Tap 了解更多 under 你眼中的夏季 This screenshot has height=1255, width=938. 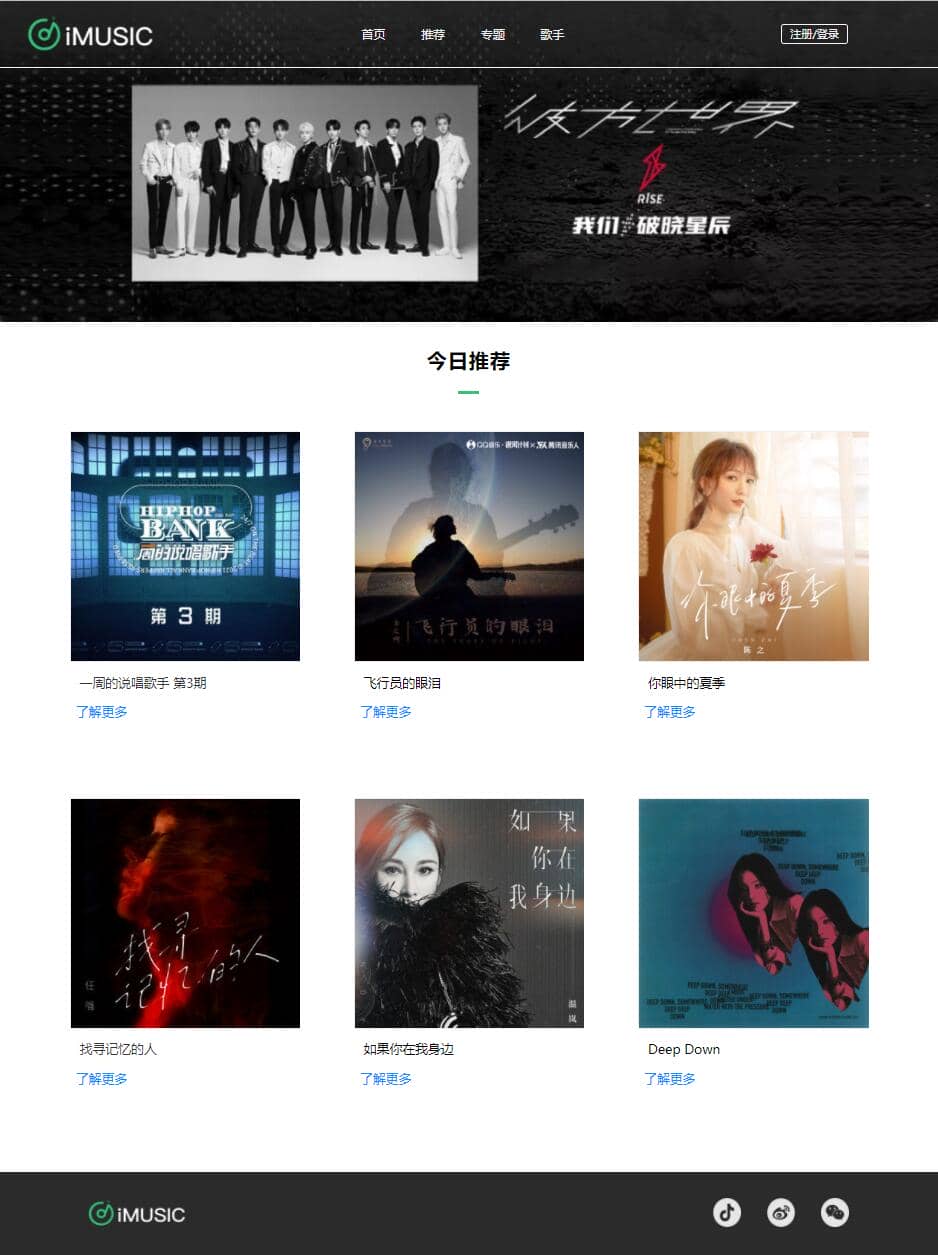point(670,712)
